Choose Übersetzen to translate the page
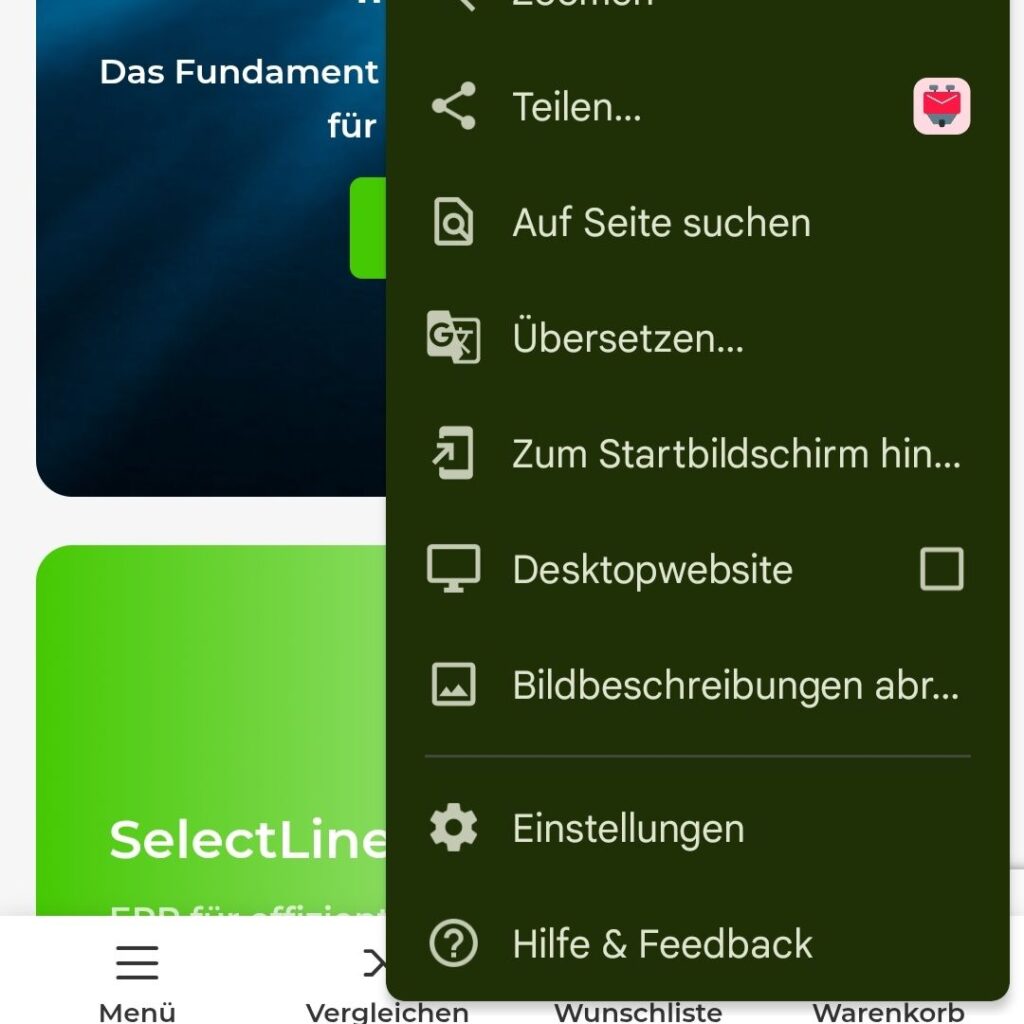 coord(627,339)
